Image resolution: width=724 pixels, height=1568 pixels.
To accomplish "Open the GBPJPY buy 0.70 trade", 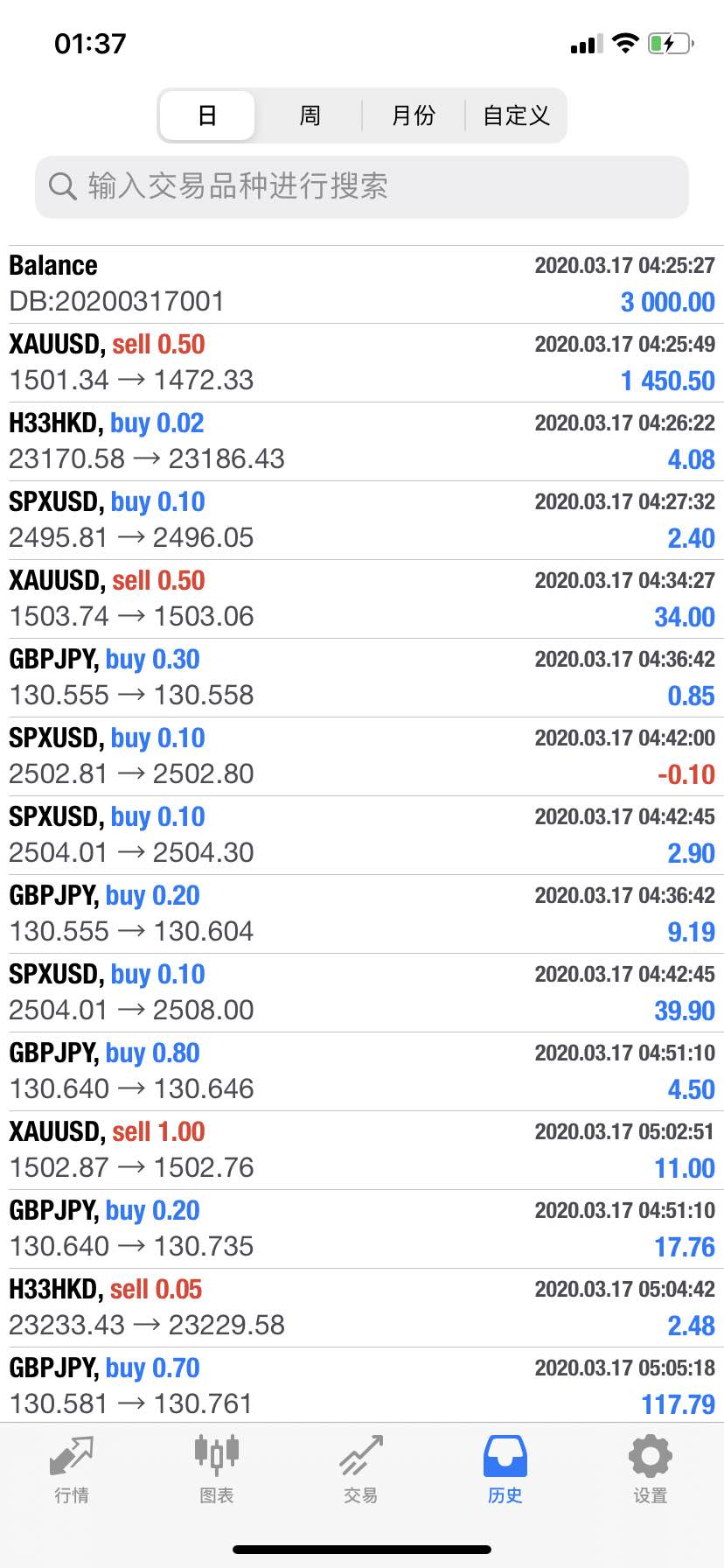I will [x=362, y=1385].
